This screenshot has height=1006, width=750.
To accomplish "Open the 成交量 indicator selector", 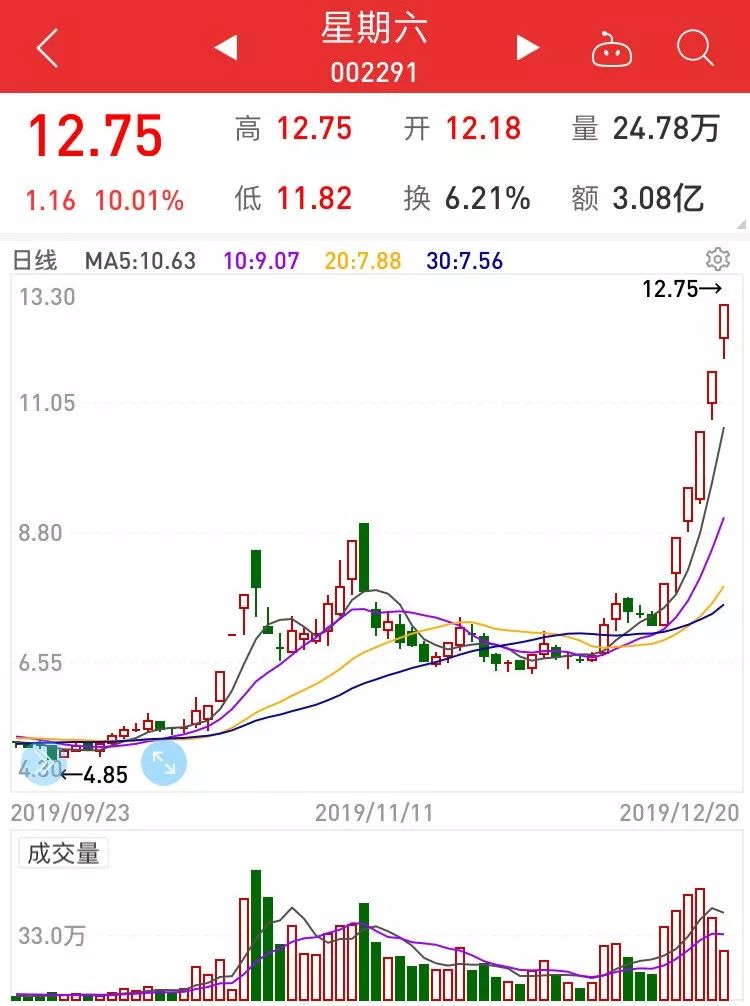I will [x=63, y=853].
